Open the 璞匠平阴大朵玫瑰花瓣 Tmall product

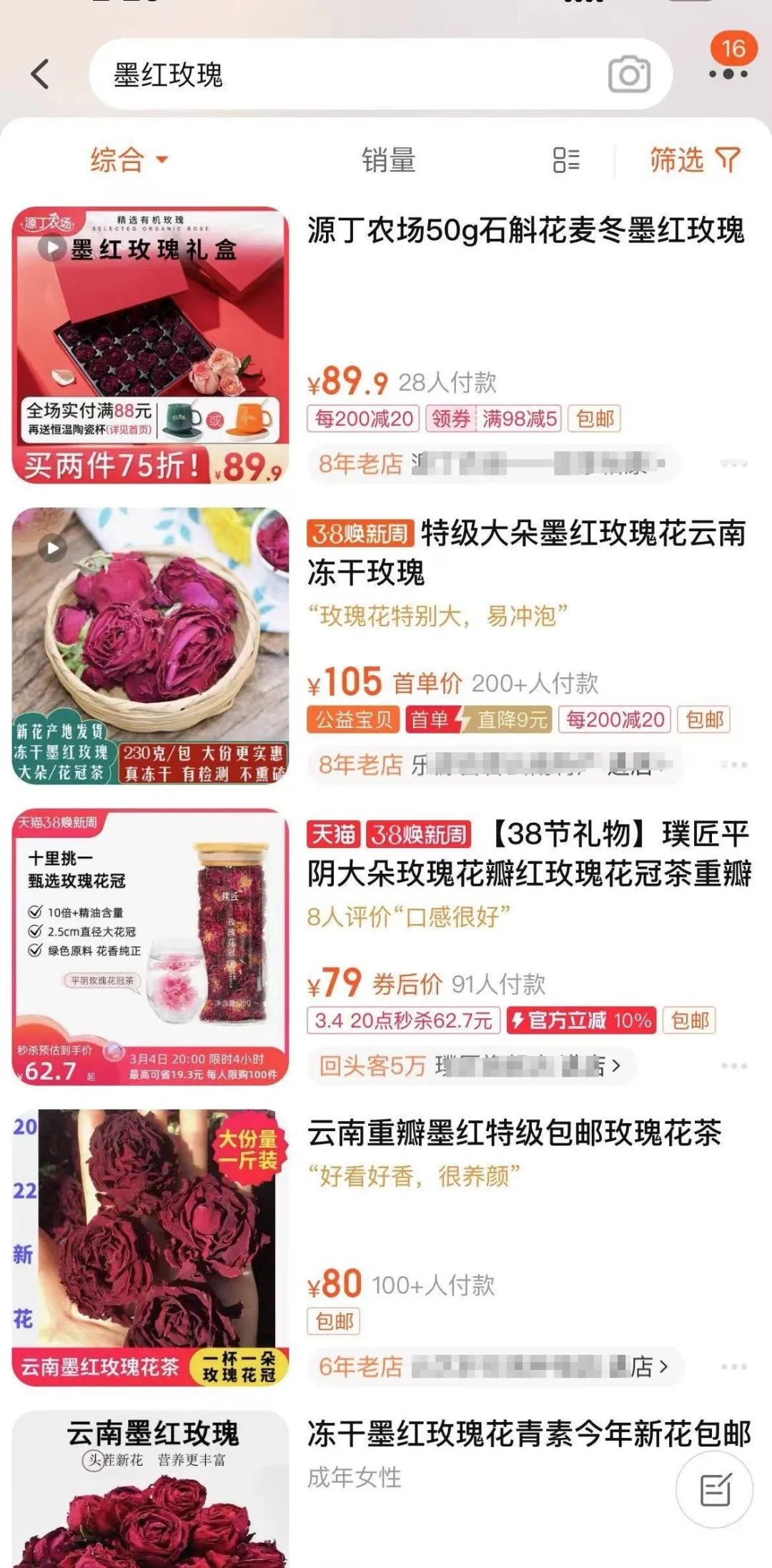pos(529,853)
